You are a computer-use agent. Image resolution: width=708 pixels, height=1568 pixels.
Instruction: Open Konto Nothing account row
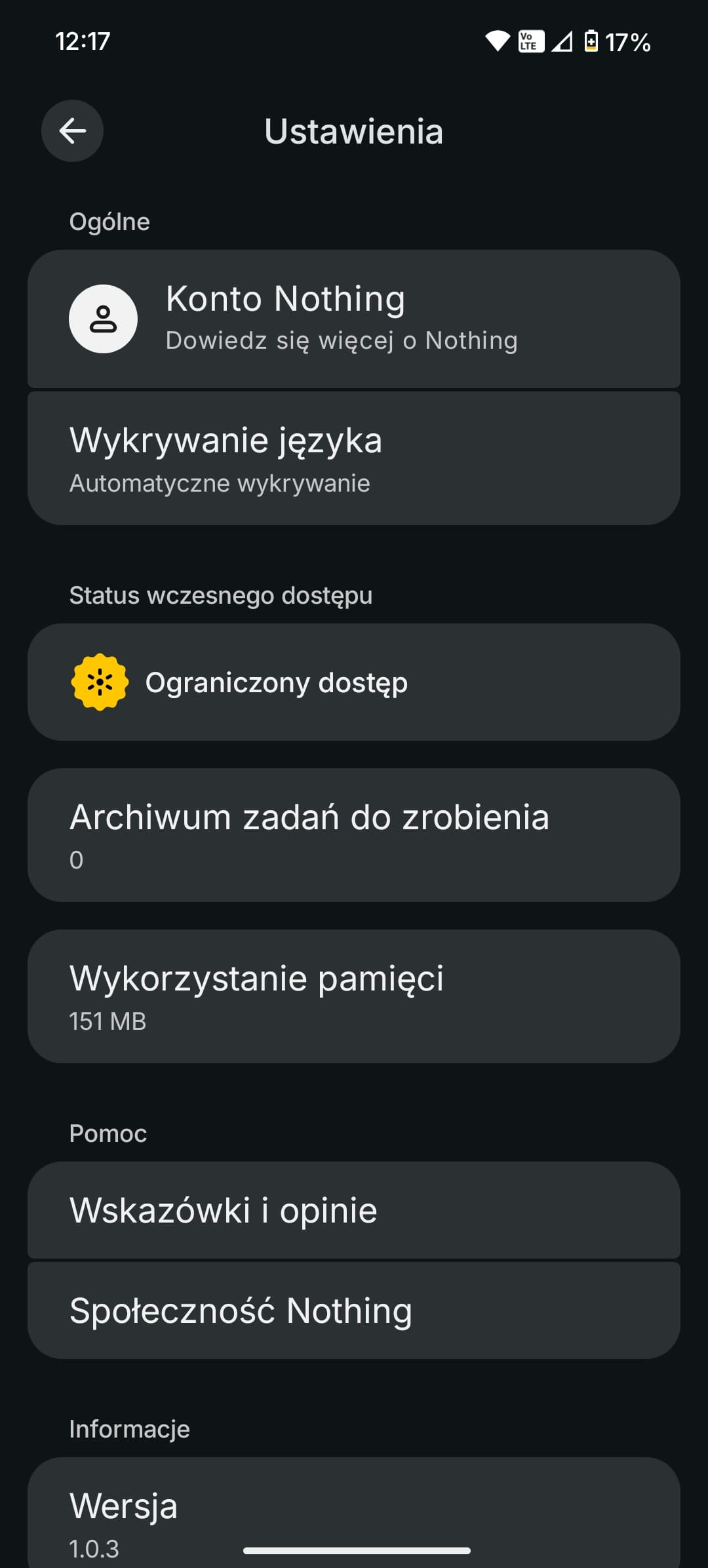(354, 319)
